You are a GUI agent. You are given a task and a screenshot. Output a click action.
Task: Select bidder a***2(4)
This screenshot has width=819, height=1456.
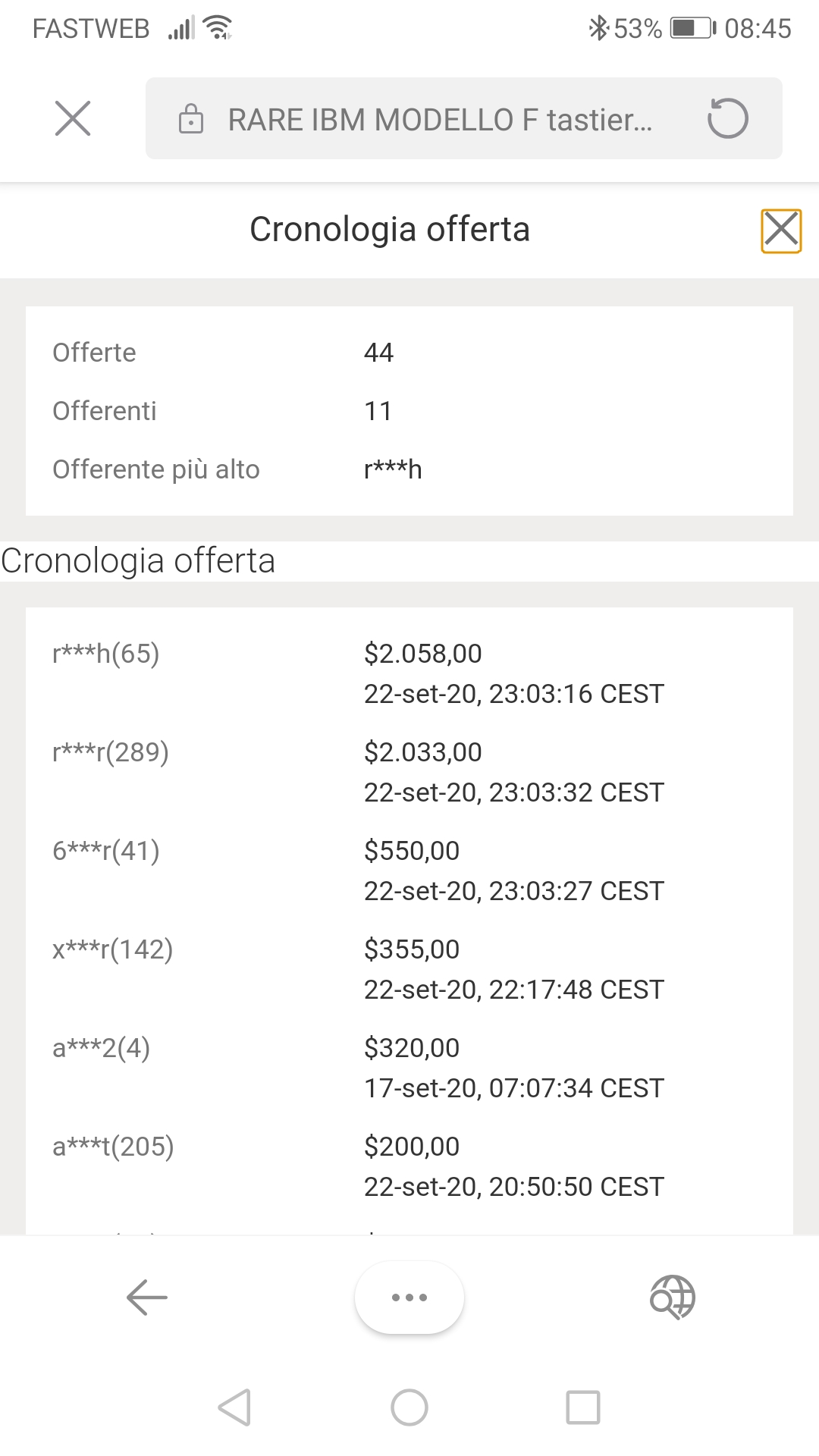tap(100, 1048)
